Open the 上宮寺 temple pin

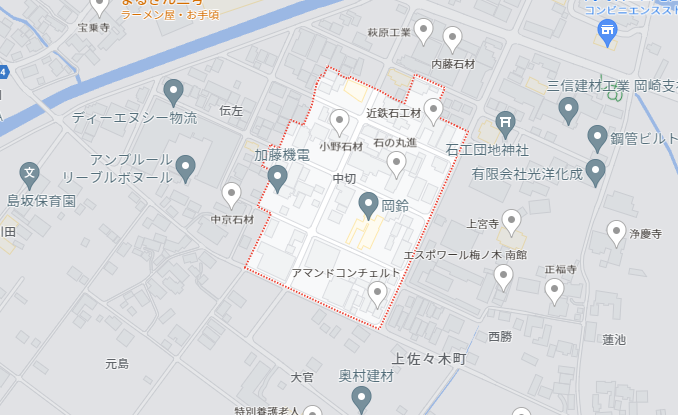click(x=511, y=221)
